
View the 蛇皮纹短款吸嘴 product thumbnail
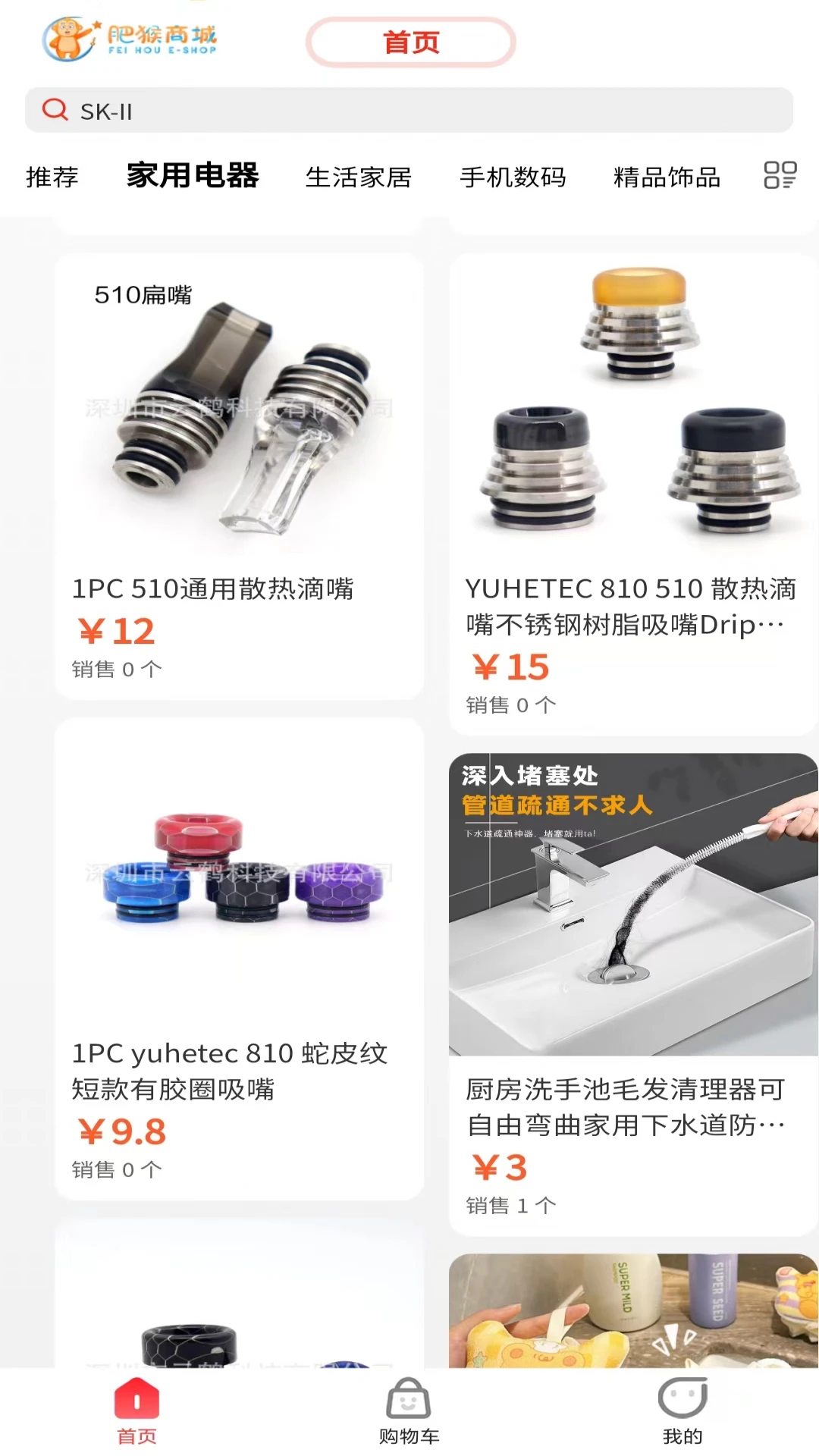pos(239,880)
